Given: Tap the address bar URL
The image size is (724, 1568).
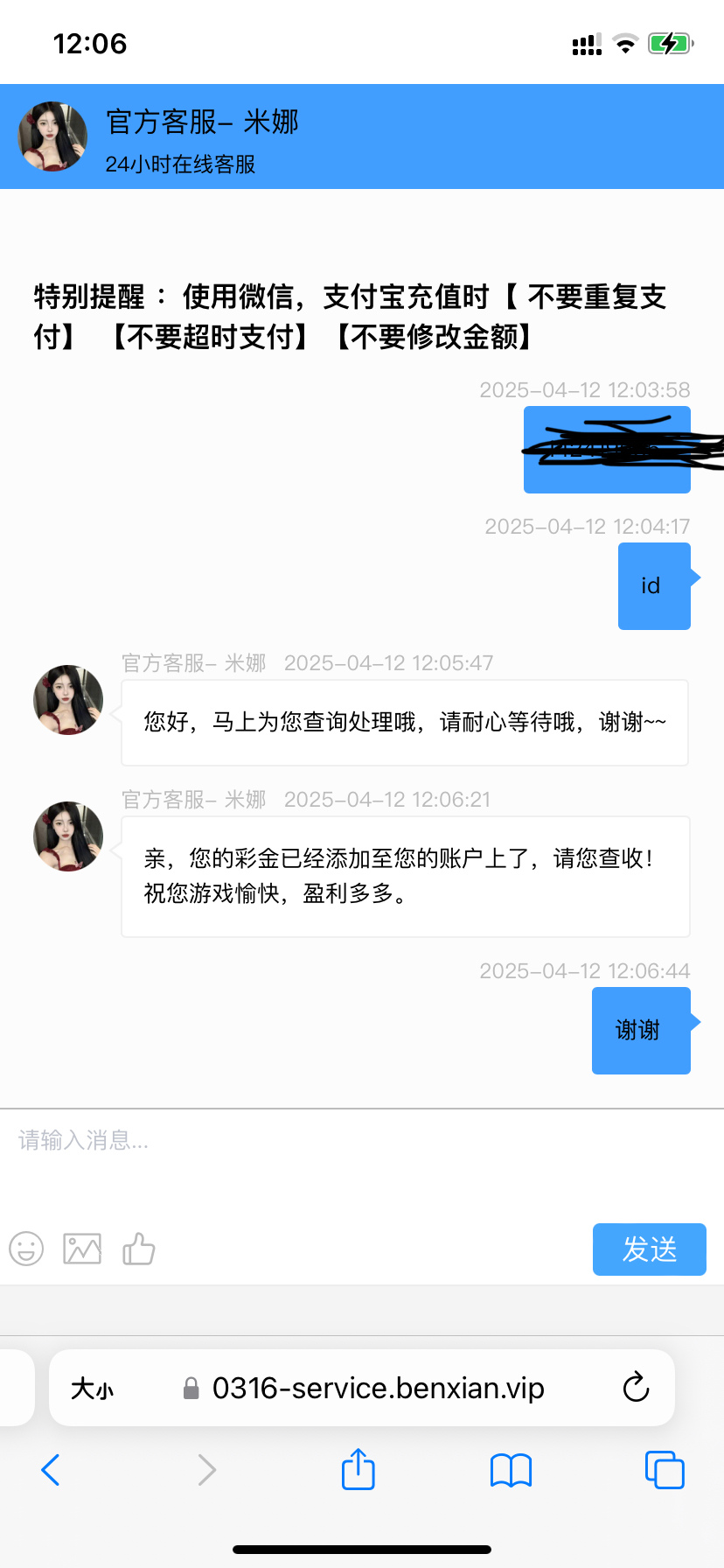Looking at the screenshot, I should [378, 1389].
